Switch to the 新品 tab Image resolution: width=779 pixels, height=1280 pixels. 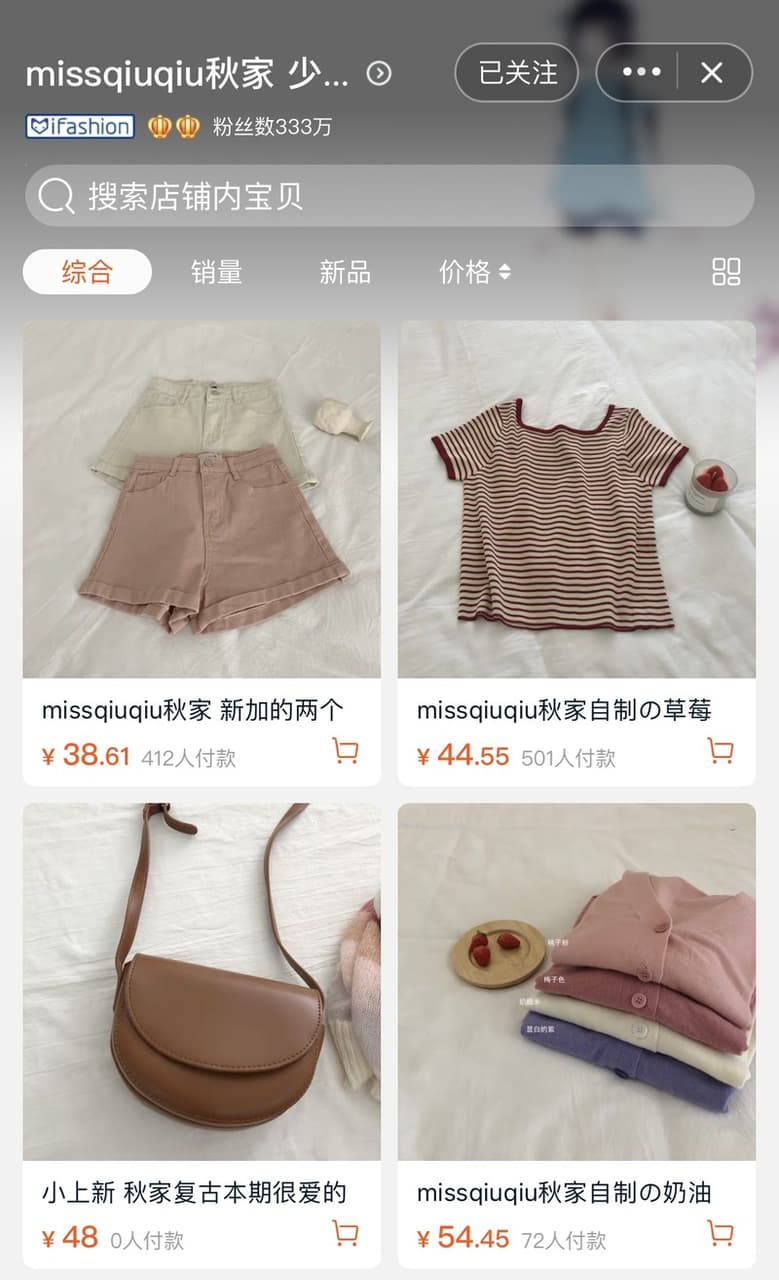pos(345,272)
